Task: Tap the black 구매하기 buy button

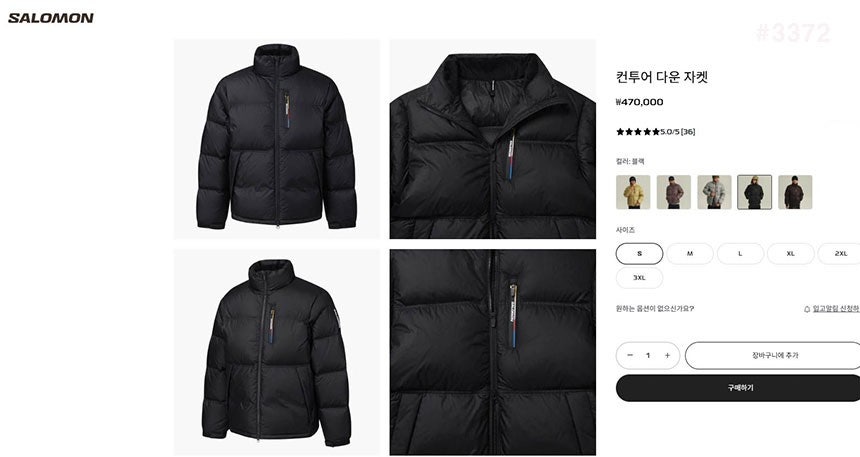Action: coord(740,388)
